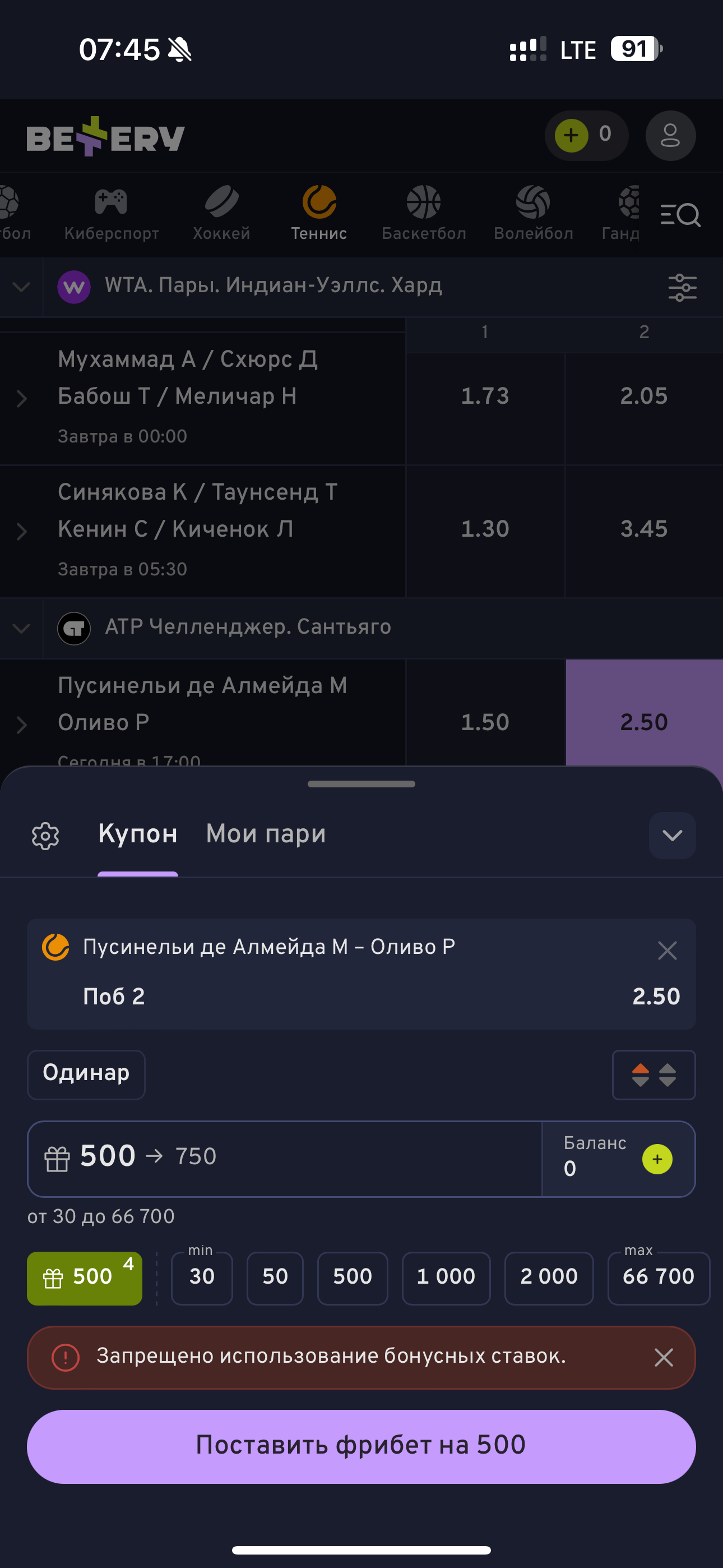Open WTA Индиан-Уэллс filter sliders
The image size is (723, 1568).
[x=682, y=287]
